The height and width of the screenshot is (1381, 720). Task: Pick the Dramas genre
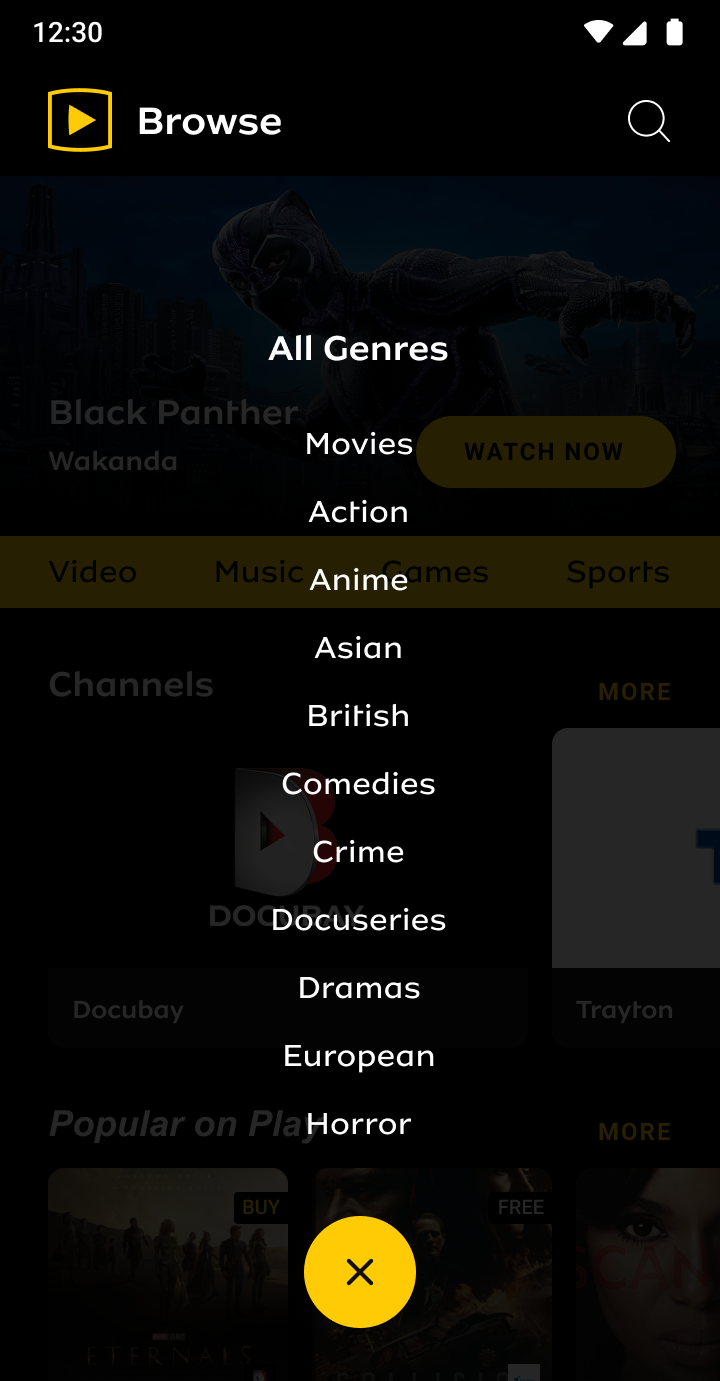(x=359, y=988)
